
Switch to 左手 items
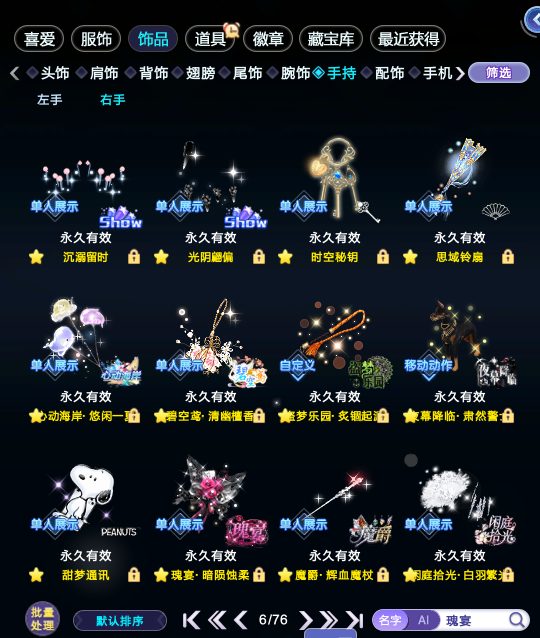pyautogui.click(x=50, y=100)
